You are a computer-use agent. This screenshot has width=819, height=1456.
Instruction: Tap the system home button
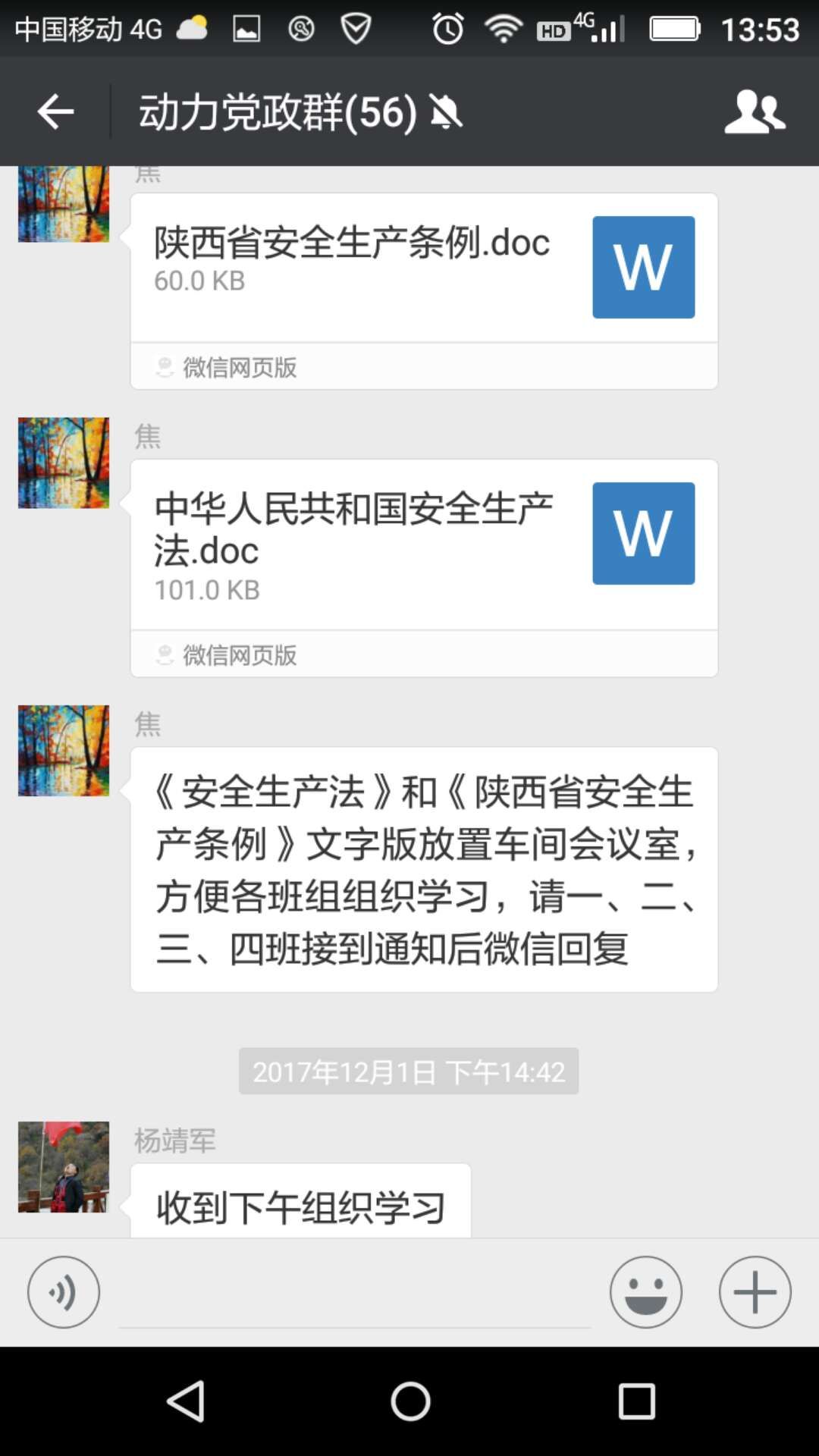click(410, 1401)
